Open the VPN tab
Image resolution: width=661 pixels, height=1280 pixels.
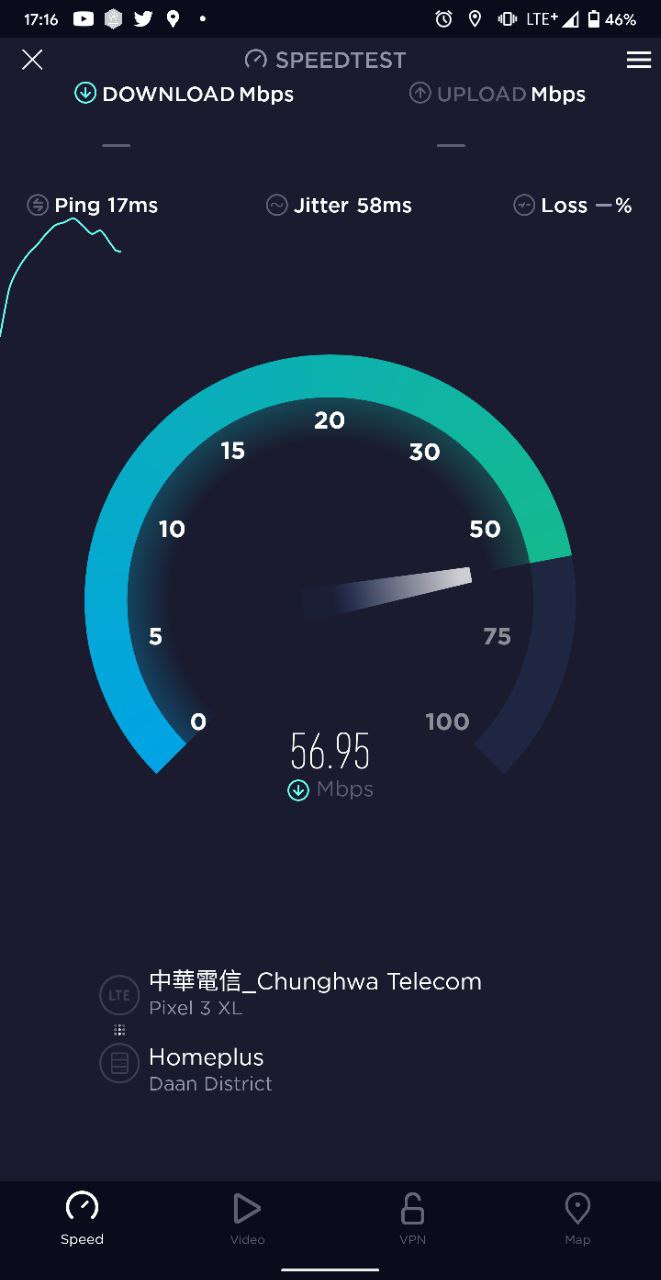pos(412,1218)
